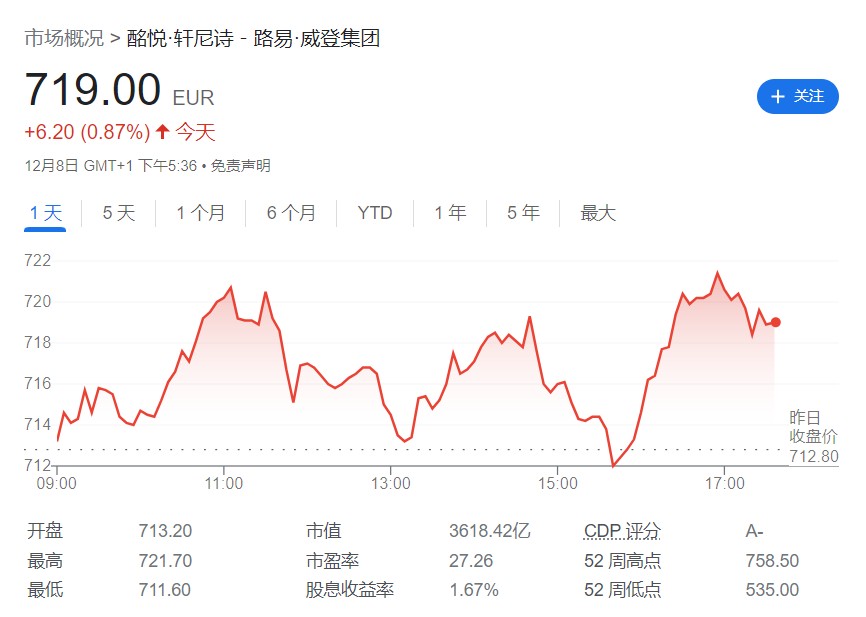This screenshot has height=617, width=866.
Task: Select the YTD chart range
Action: [375, 213]
